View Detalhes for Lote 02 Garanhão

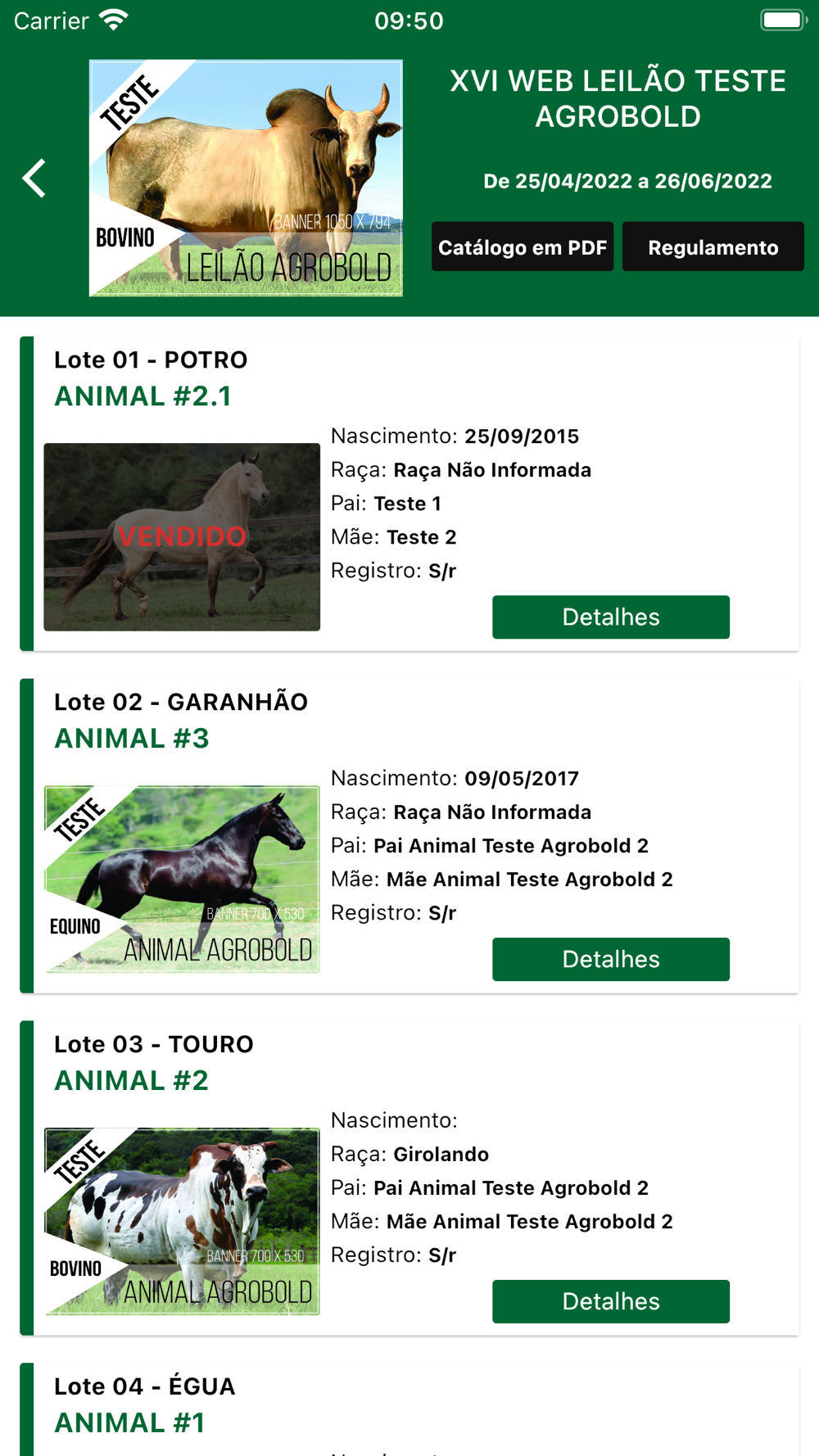[610, 959]
